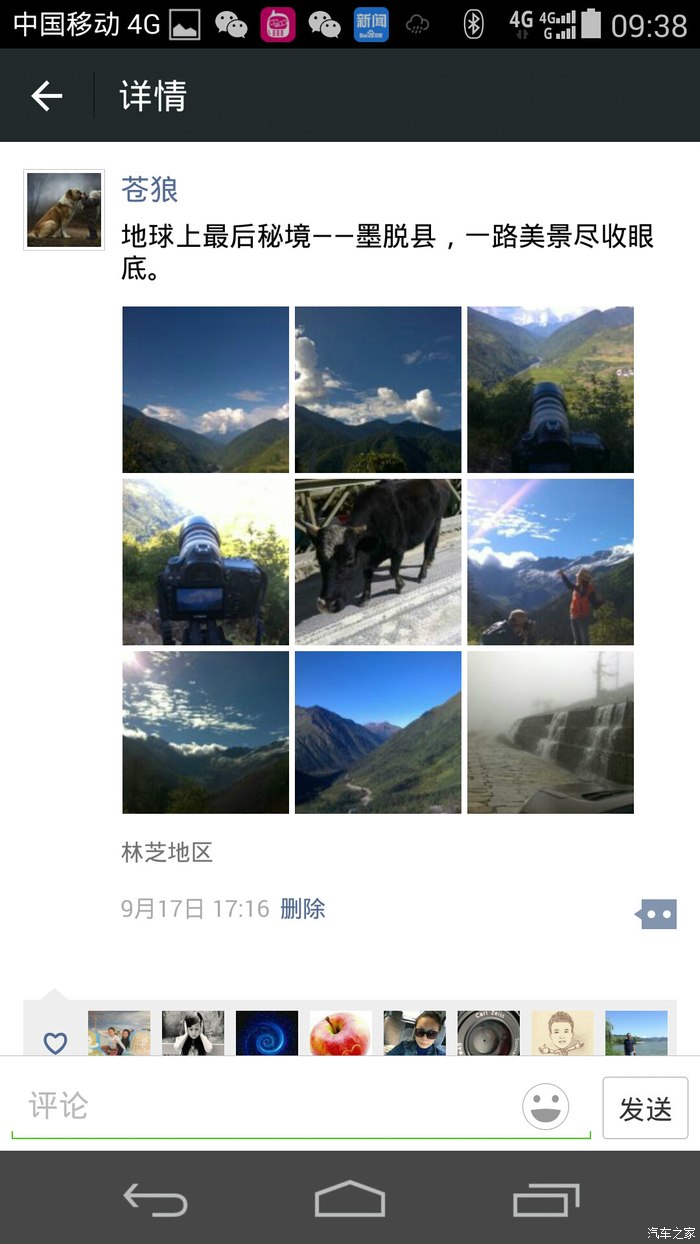Open the camera lens liker avatar
This screenshot has height=1244, width=700.
click(488, 1033)
